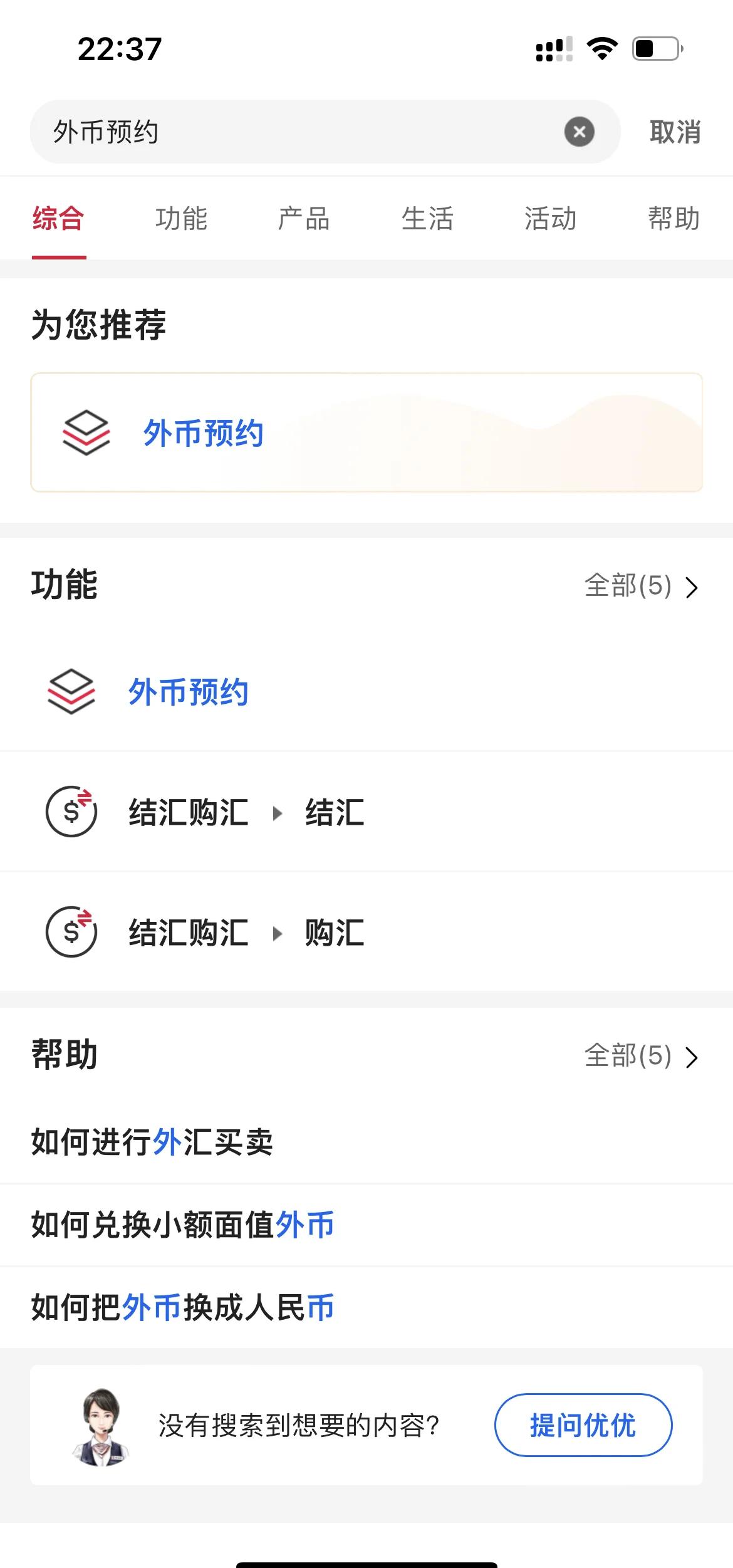
Task: Open the help article 如何进行外汇买卖
Action: coord(152,1143)
